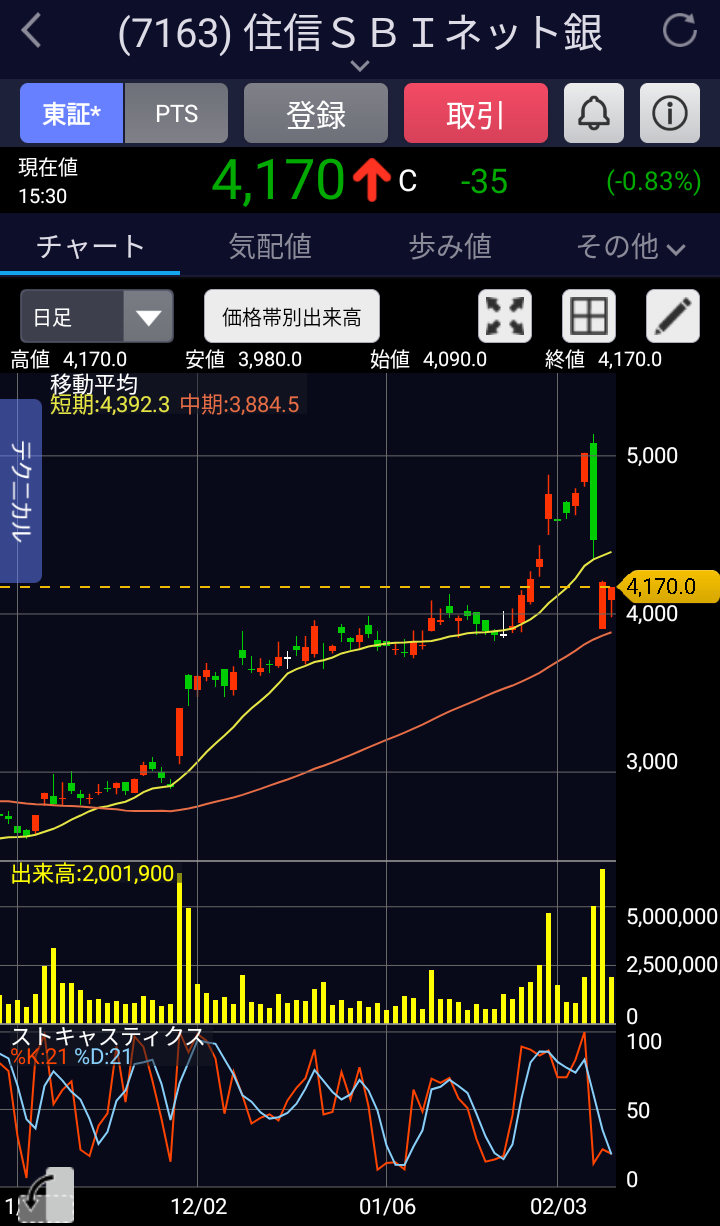Select the 東証 market segment
This screenshot has width=720, height=1226.
pyautogui.click(x=72, y=114)
